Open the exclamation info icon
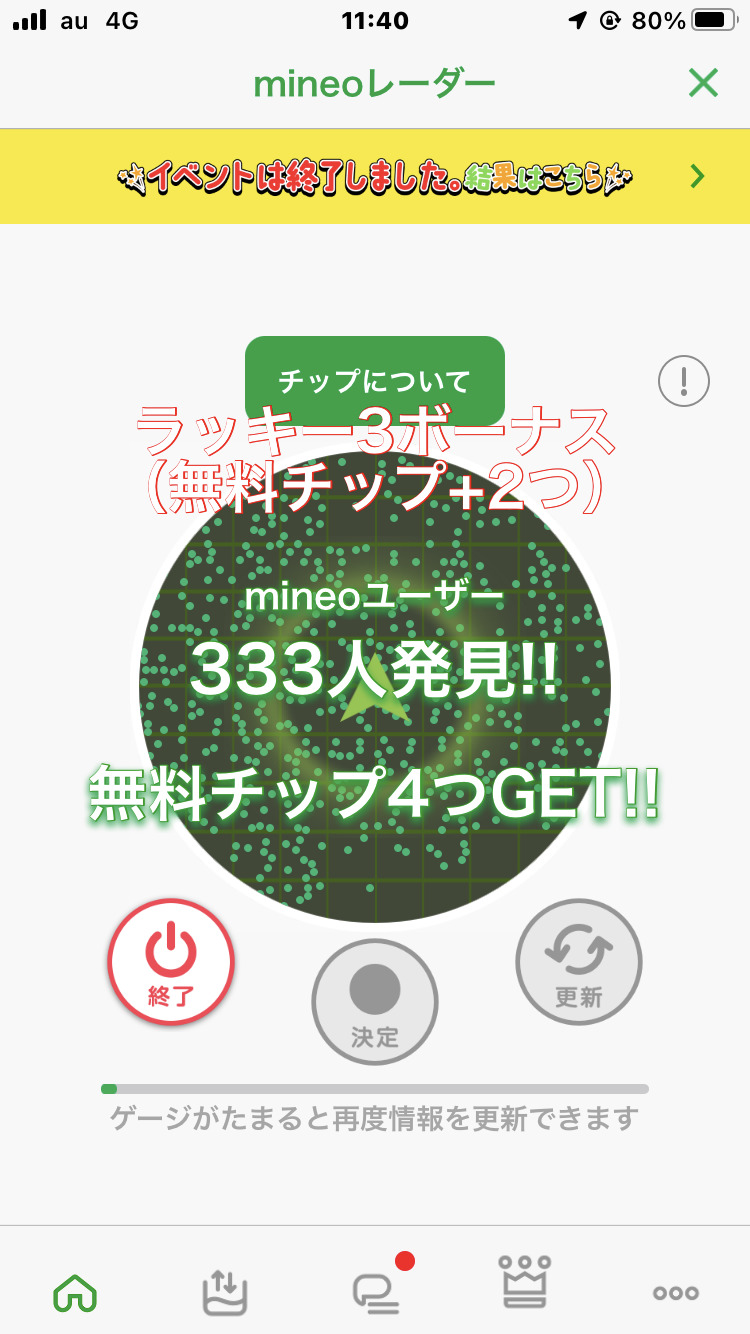The image size is (750, 1334). pyautogui.click(x=684, y=381)
